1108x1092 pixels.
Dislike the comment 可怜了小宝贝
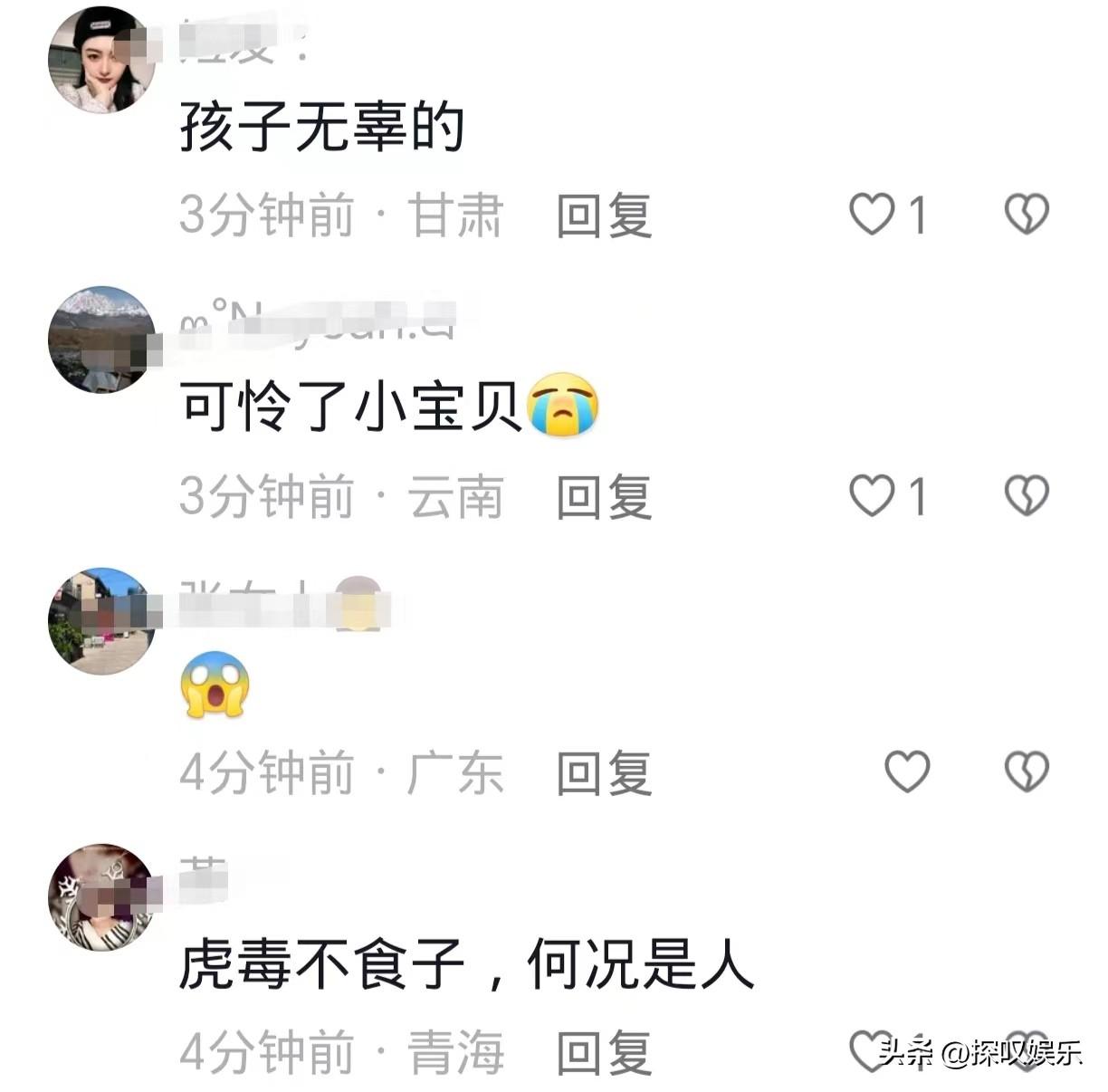(1027, 496)
